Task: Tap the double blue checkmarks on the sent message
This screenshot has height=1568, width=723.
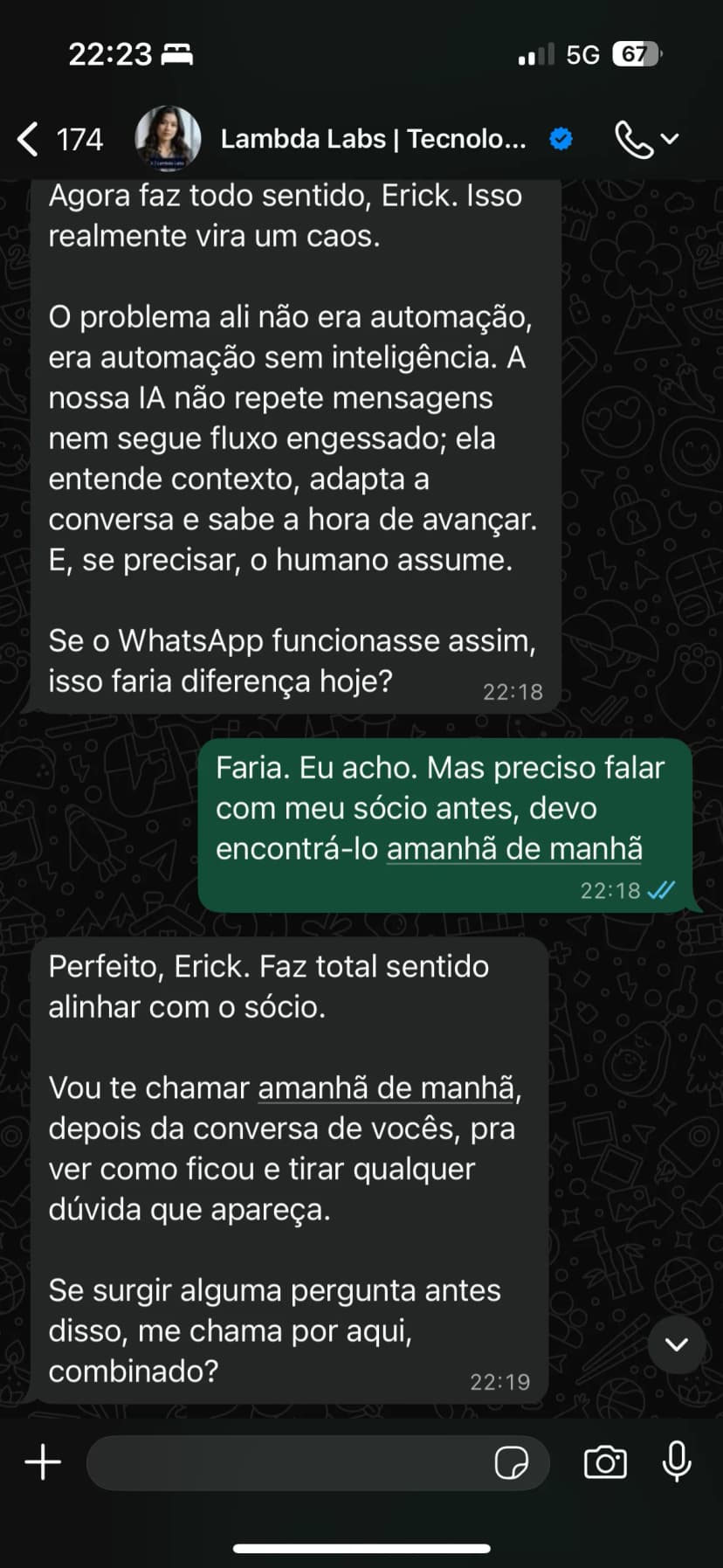Action: click(x=660, y=891)
